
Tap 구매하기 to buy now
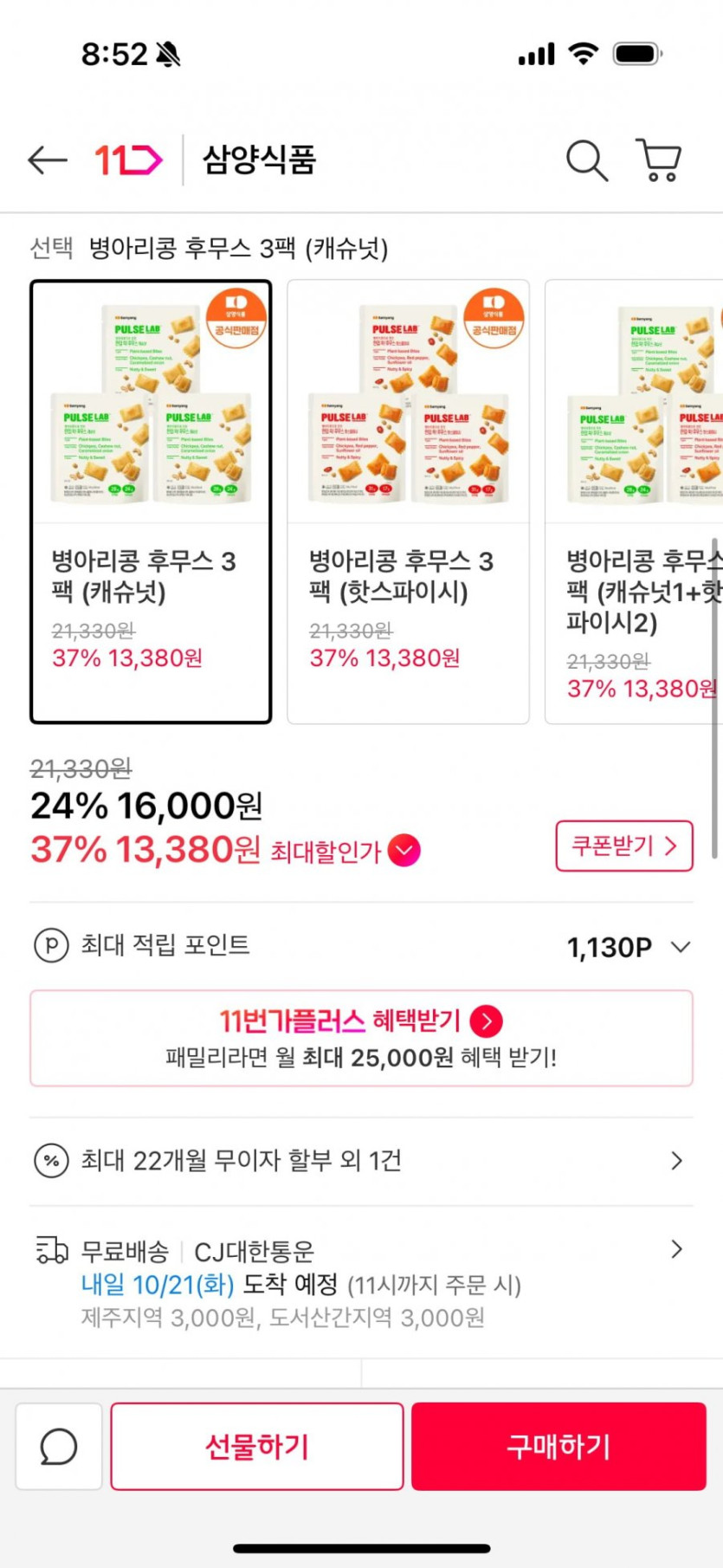[x=558, y=1447]
